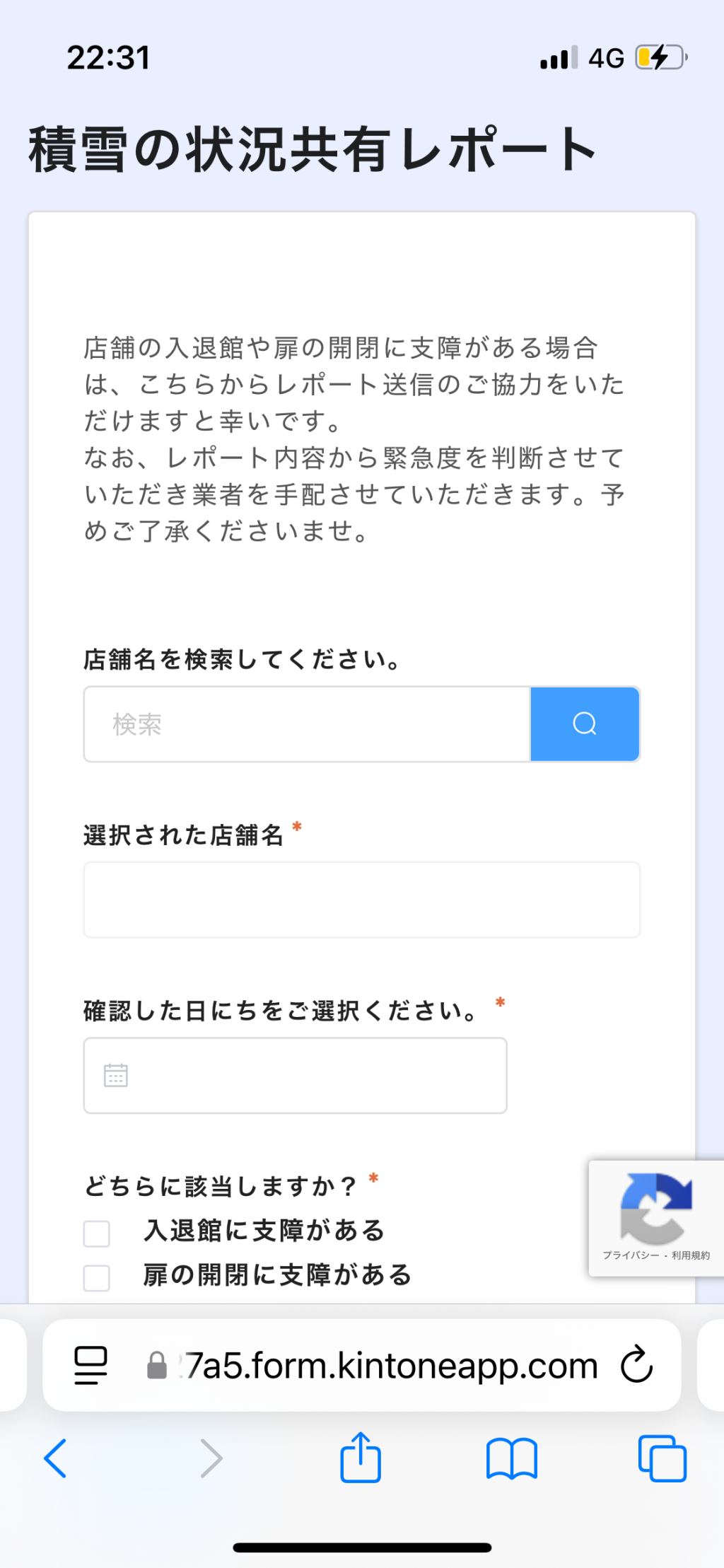Viewport: 724px width, 1568px height.
Task: Check 入退館に支障がある checkbox
Action: pyautogui.click(x=97, y=1233)
